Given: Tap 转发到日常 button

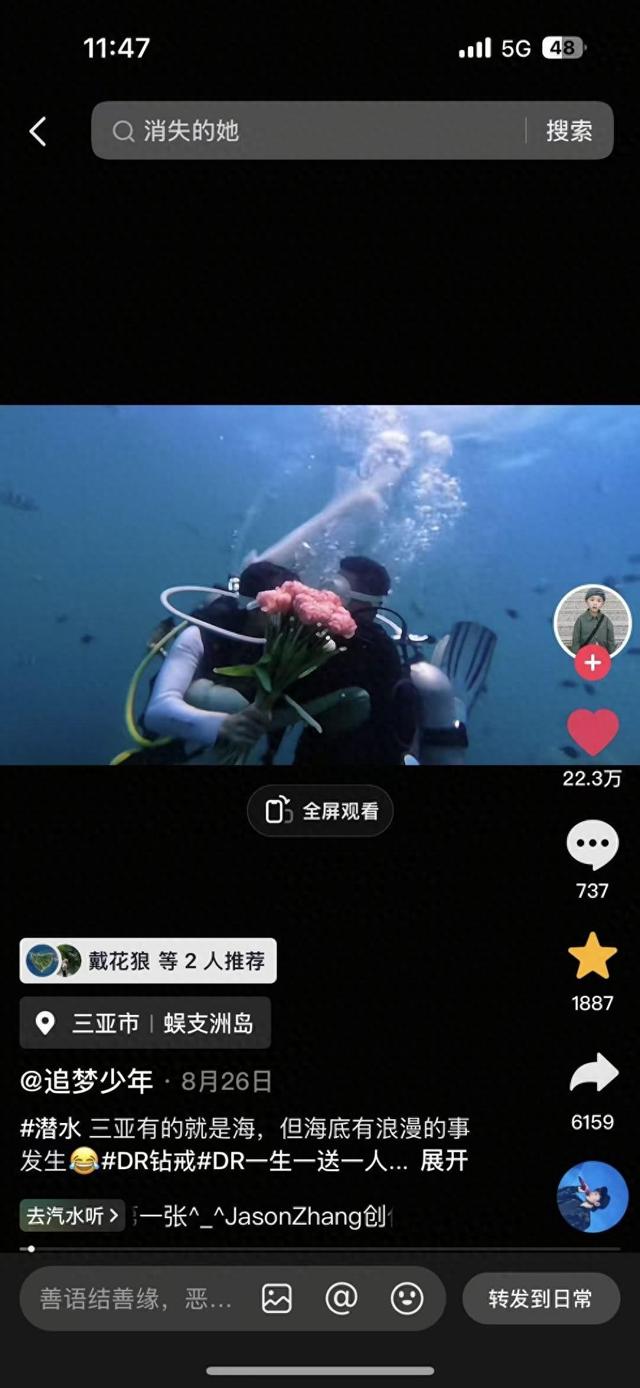Looking at the screenshot, I should pos(540,1299).
